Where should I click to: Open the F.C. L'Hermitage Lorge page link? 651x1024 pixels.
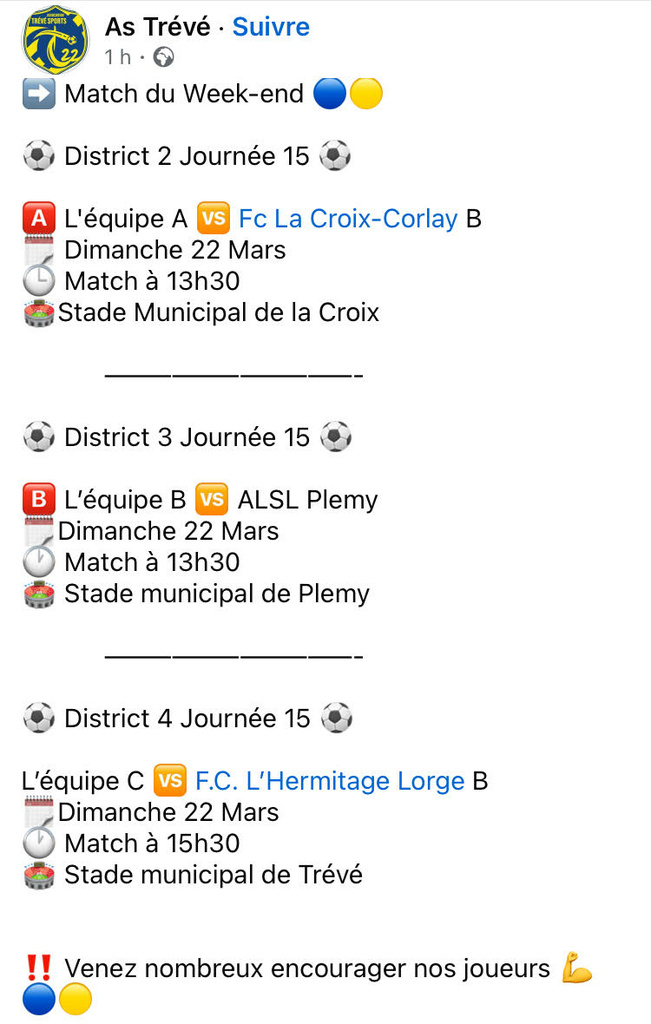tap(330, 781)
